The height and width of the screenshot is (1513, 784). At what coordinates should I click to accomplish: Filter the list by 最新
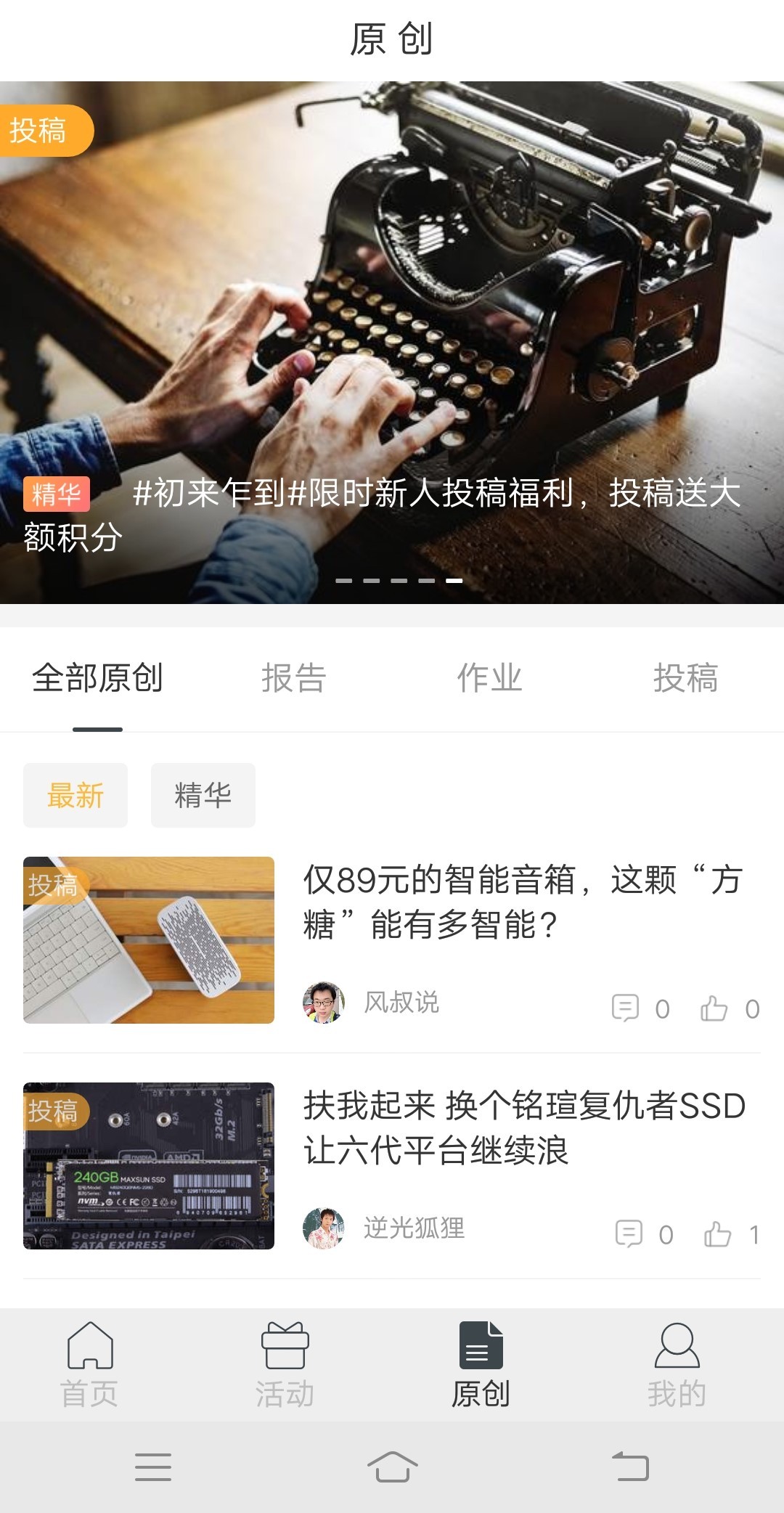click(75, 796)
